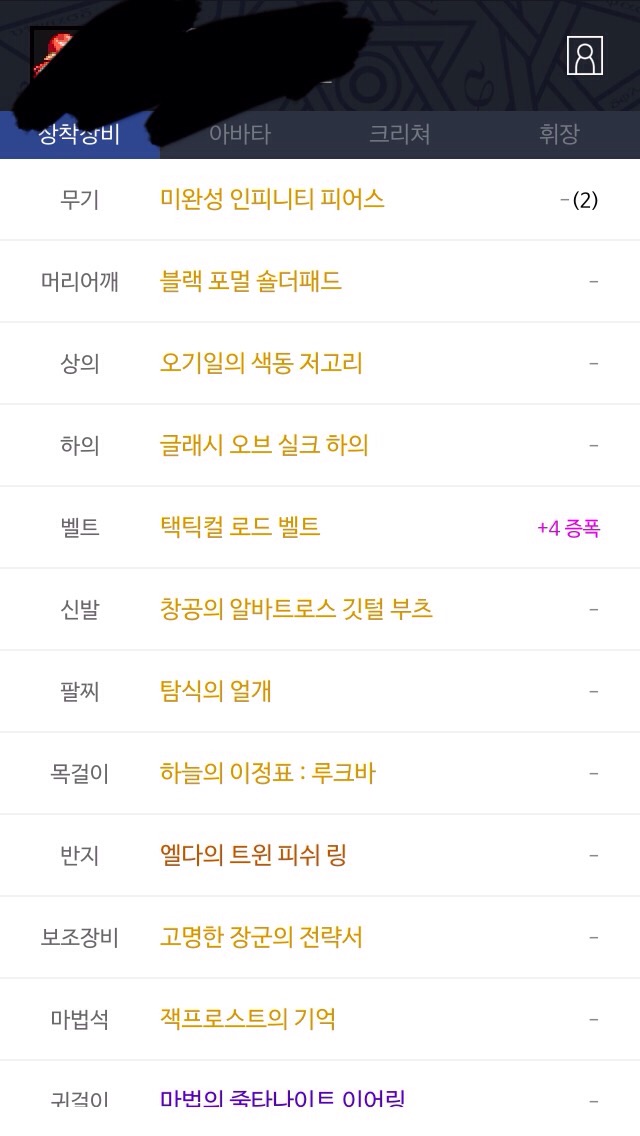This screenshot has height=1136, width=640.
Task: Tap 글래시 오브 실크 하의
Action: tap(264, 445)
